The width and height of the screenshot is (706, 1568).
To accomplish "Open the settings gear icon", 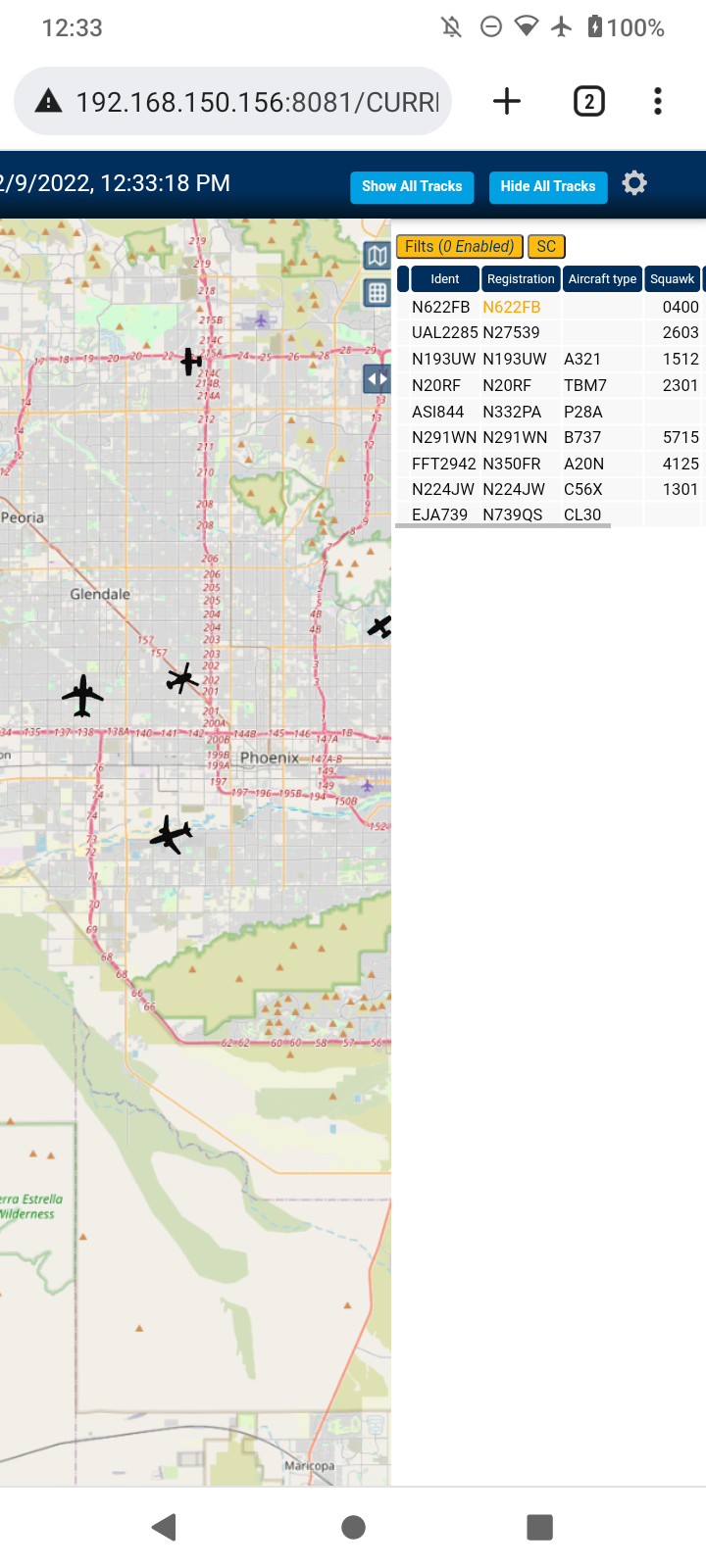I will pyautogui.click(x=634, y=183).
